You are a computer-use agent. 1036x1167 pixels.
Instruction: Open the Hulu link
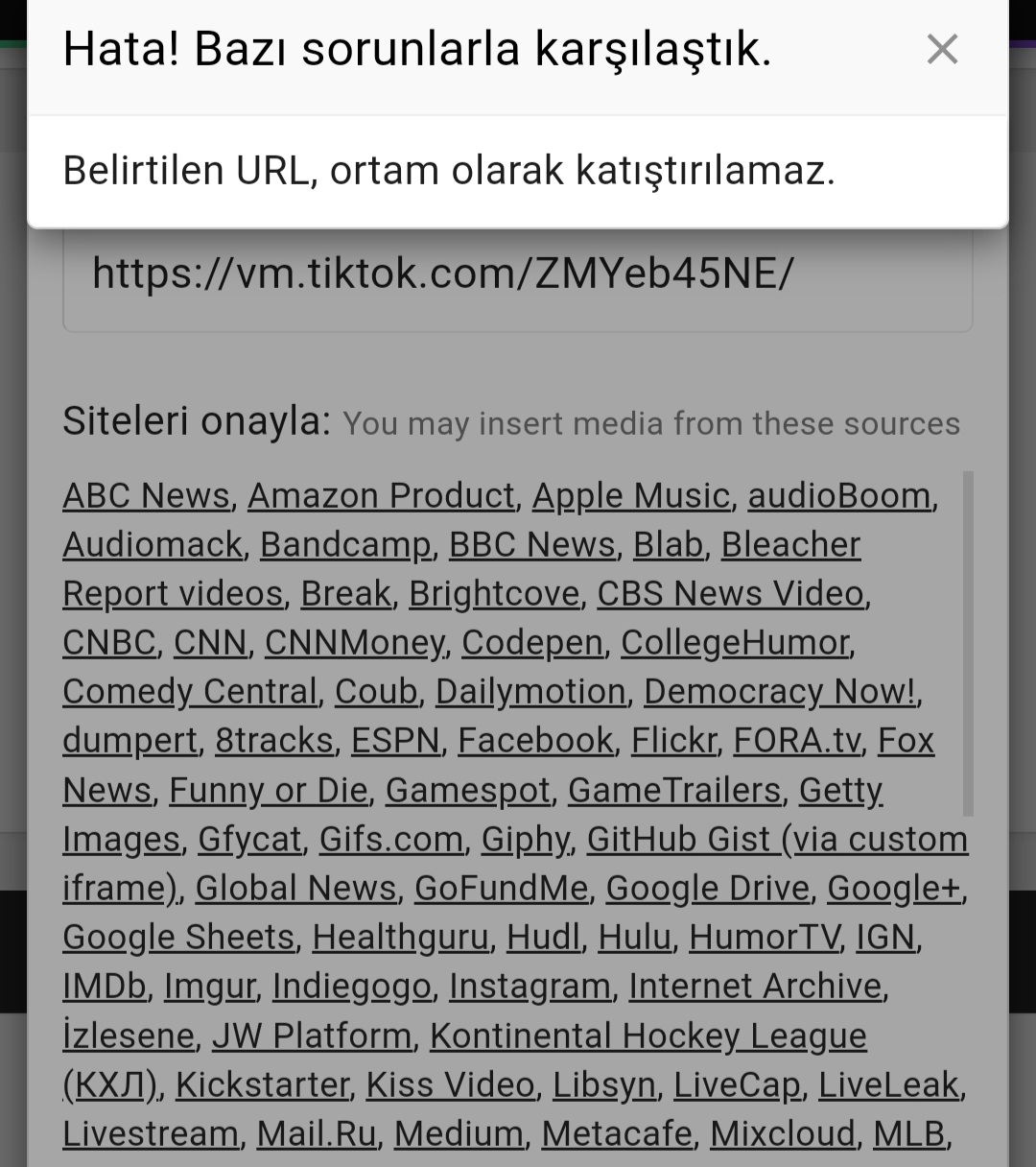(x=633, y=938)
